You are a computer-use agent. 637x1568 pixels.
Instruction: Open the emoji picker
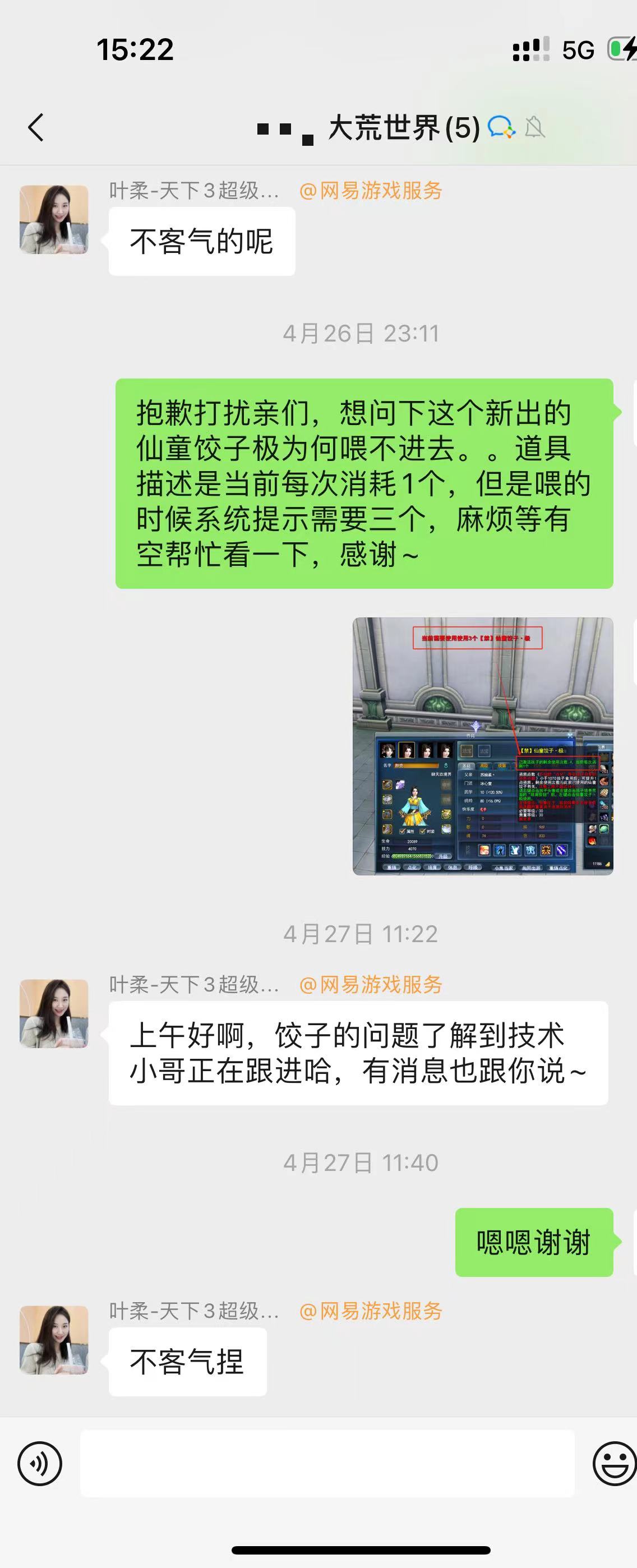click(613, 1463)
